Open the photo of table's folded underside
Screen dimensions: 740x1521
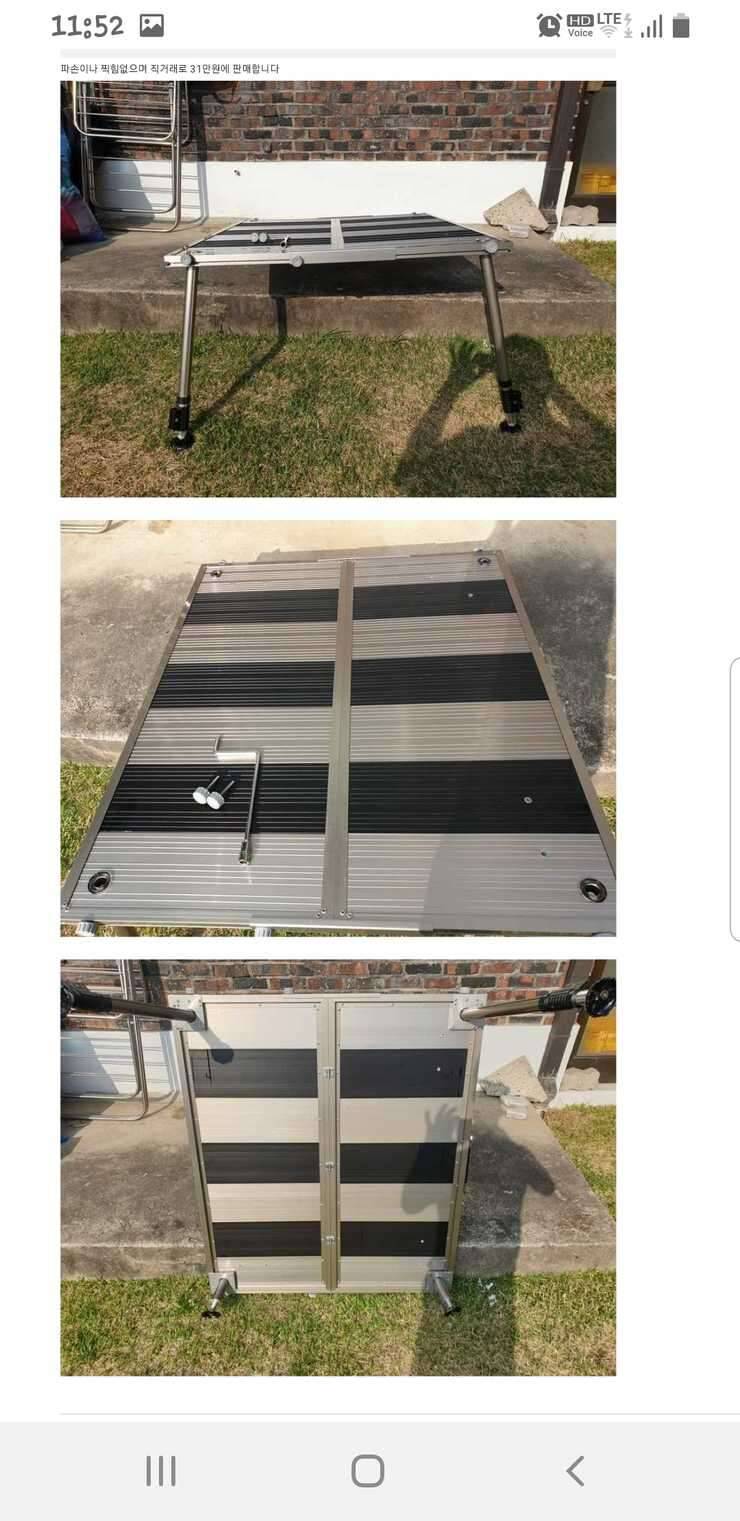pos(338,1167)
